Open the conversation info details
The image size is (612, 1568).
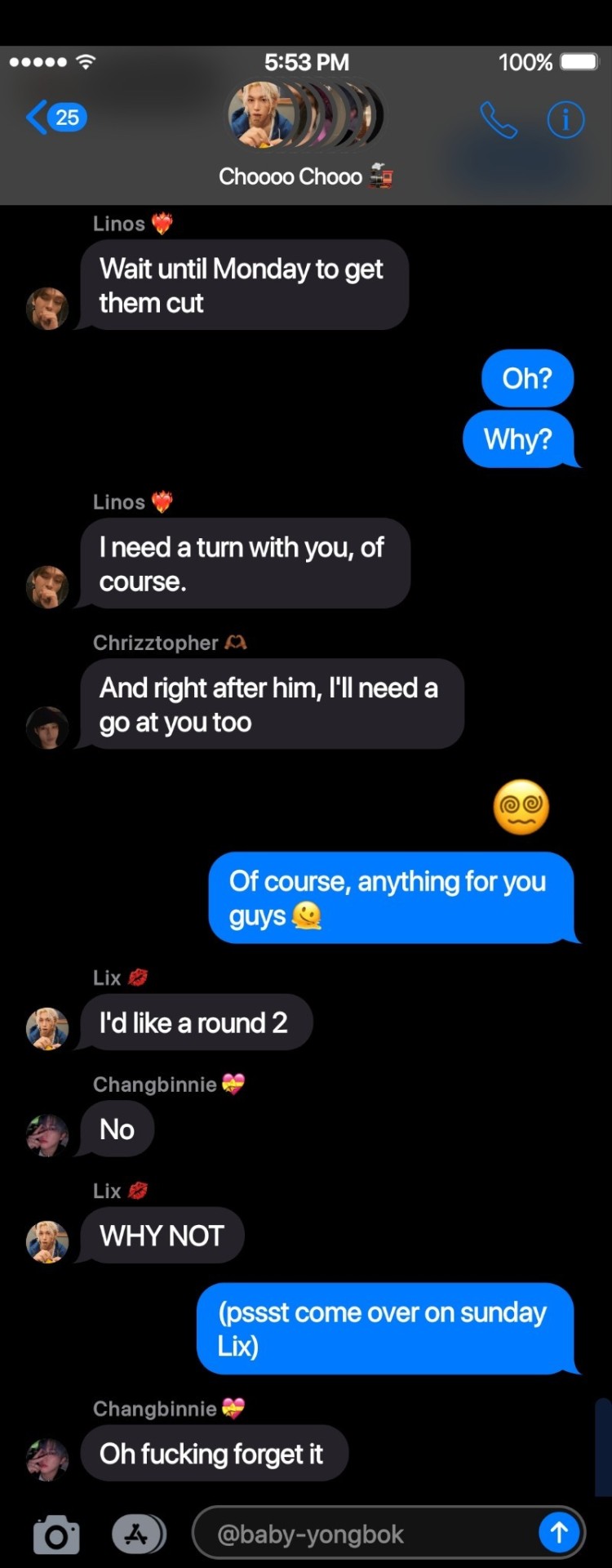565,120
